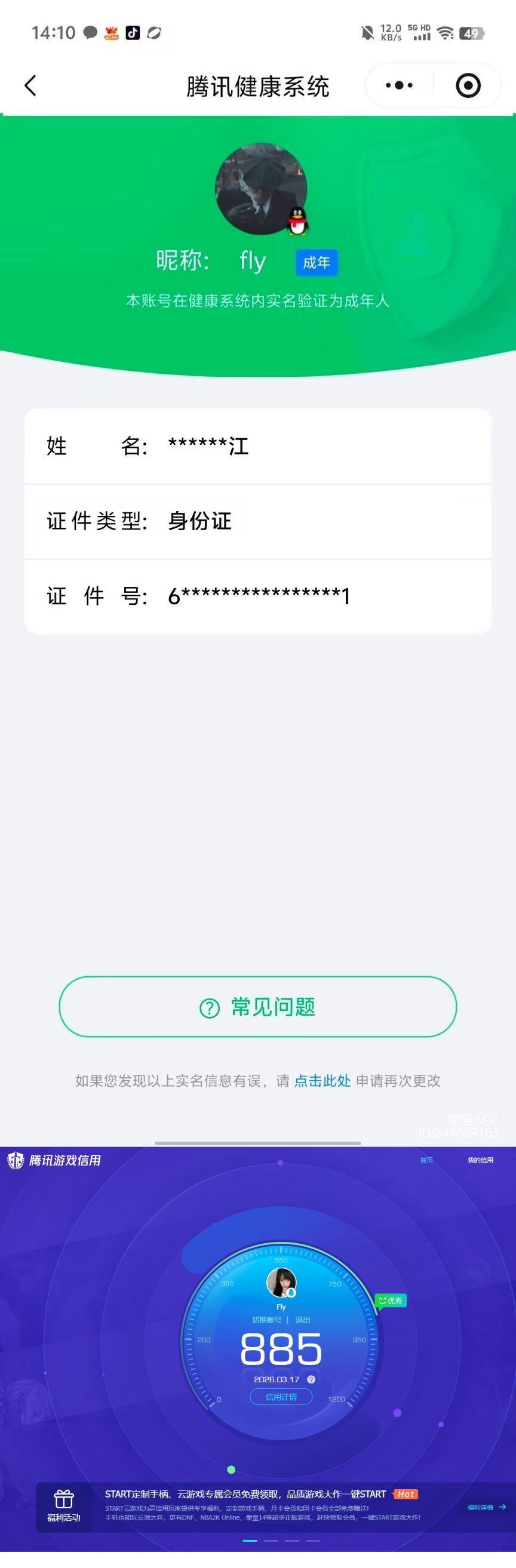Open the three-dot overflow menu

coord(399,86)
